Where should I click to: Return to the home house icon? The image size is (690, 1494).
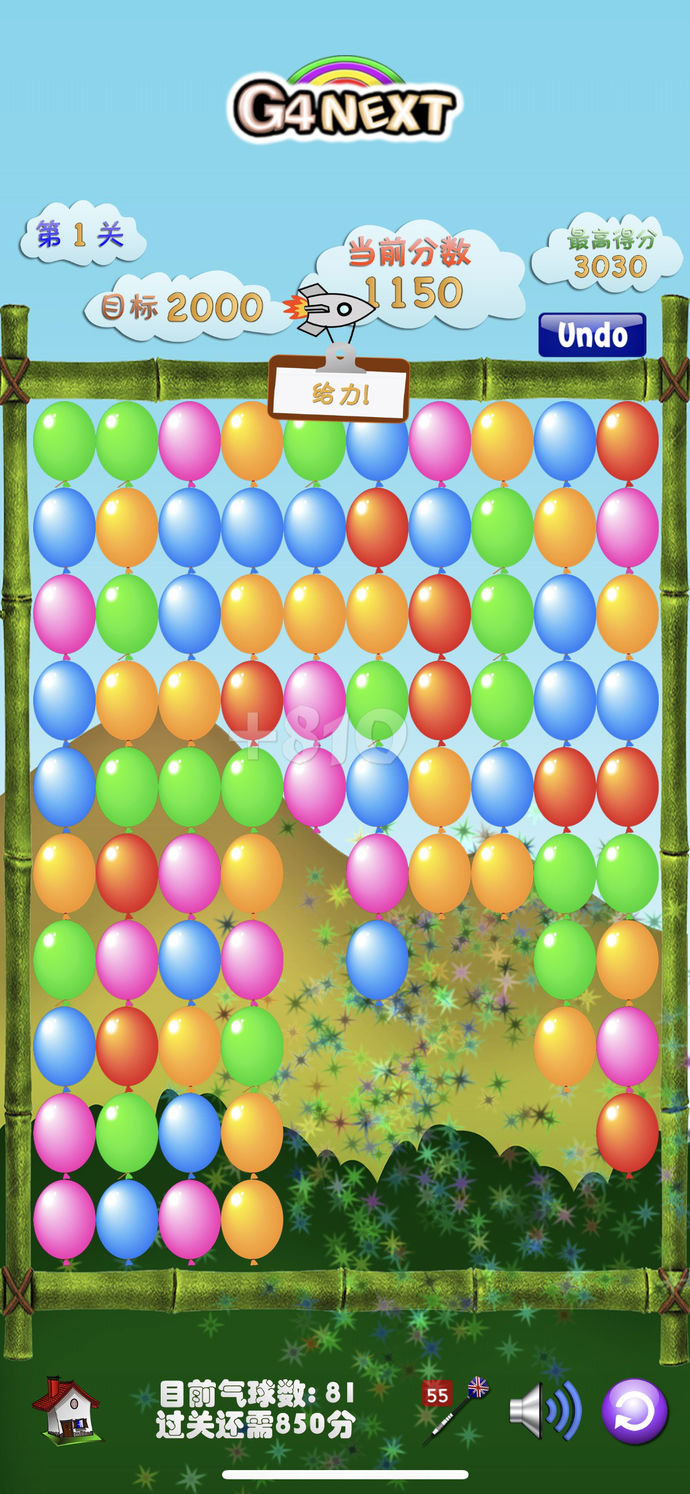[66, 1408]
